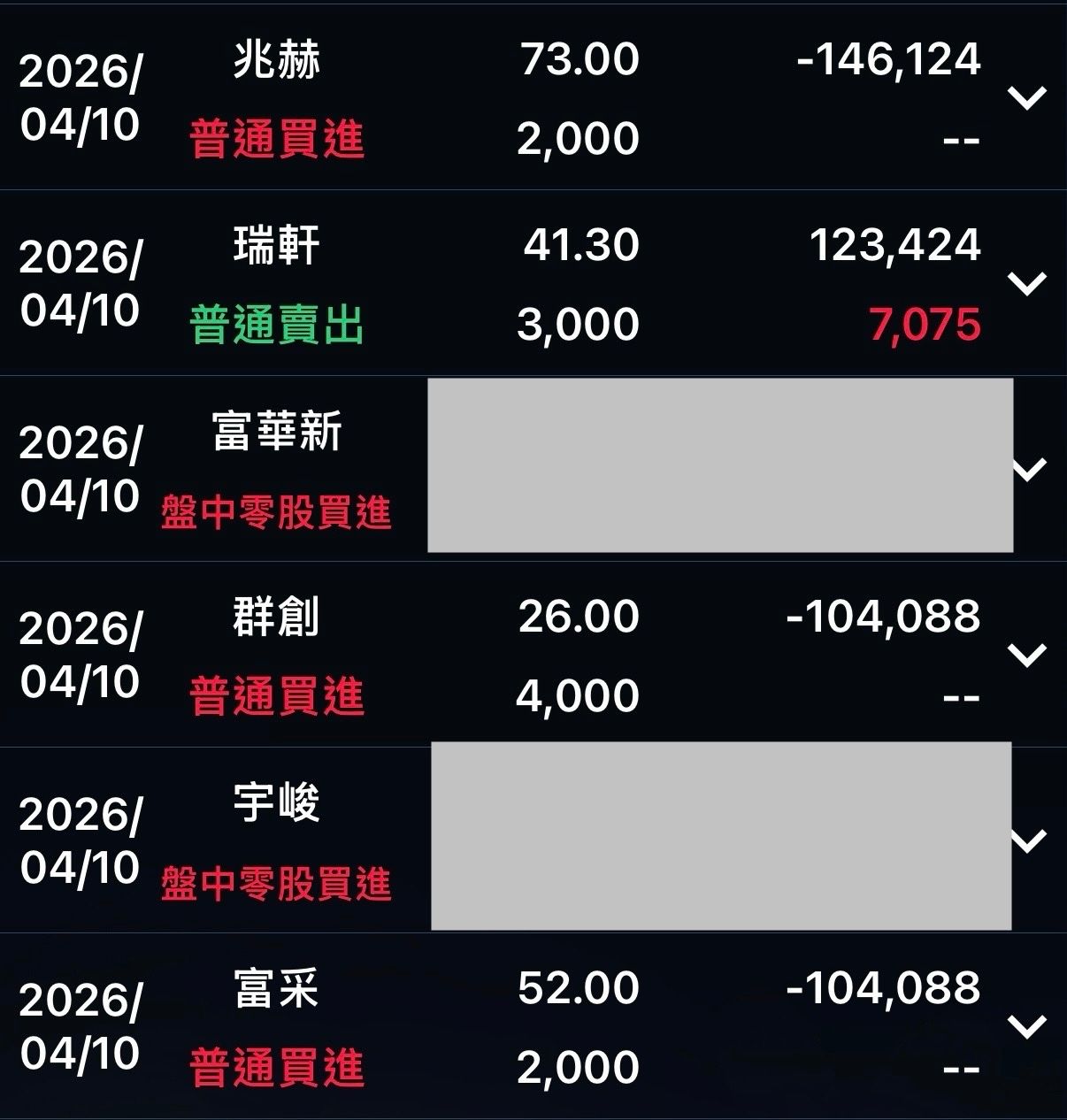
Task: Show details for the 富華新 order
Action: (x=1030, y=469)
